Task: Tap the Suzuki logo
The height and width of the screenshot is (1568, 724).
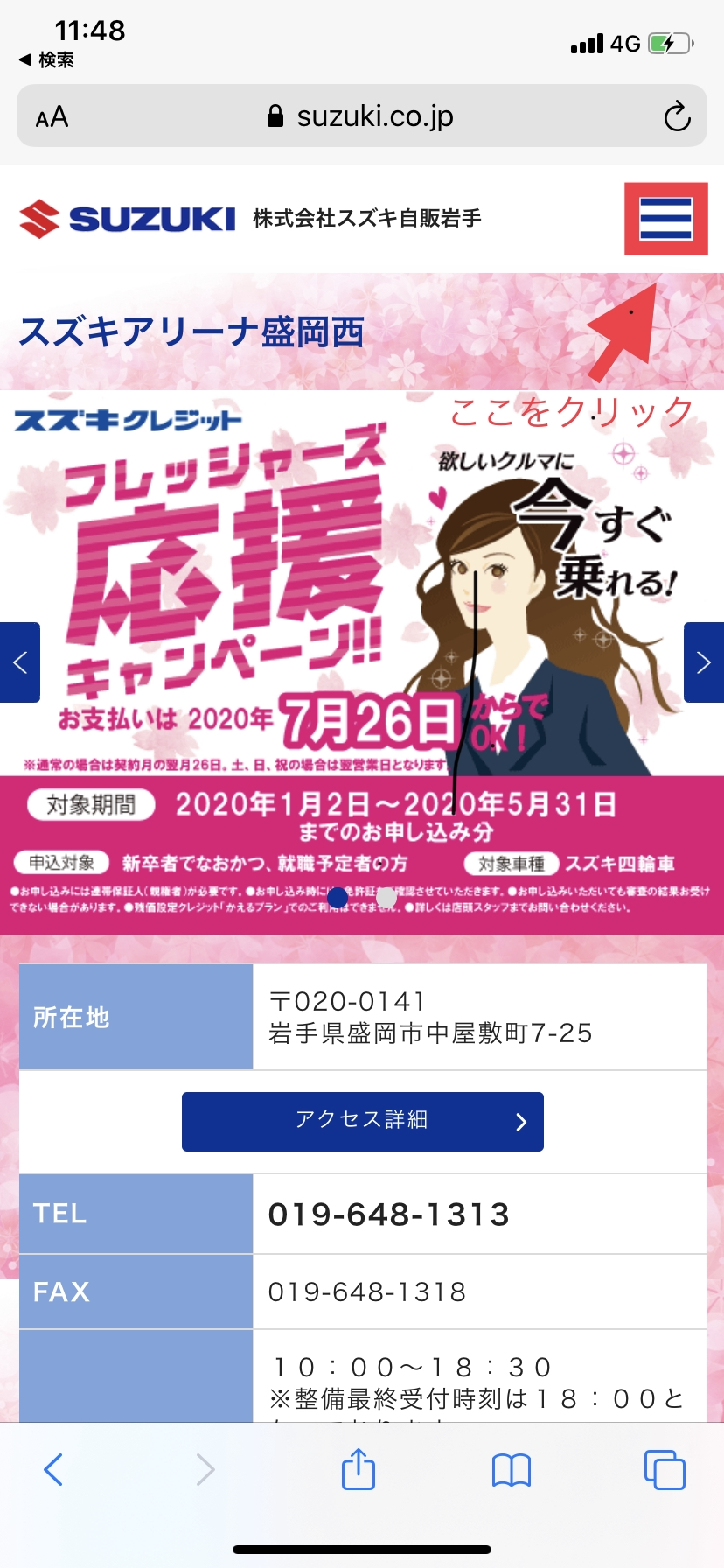Action: (127, 219)
